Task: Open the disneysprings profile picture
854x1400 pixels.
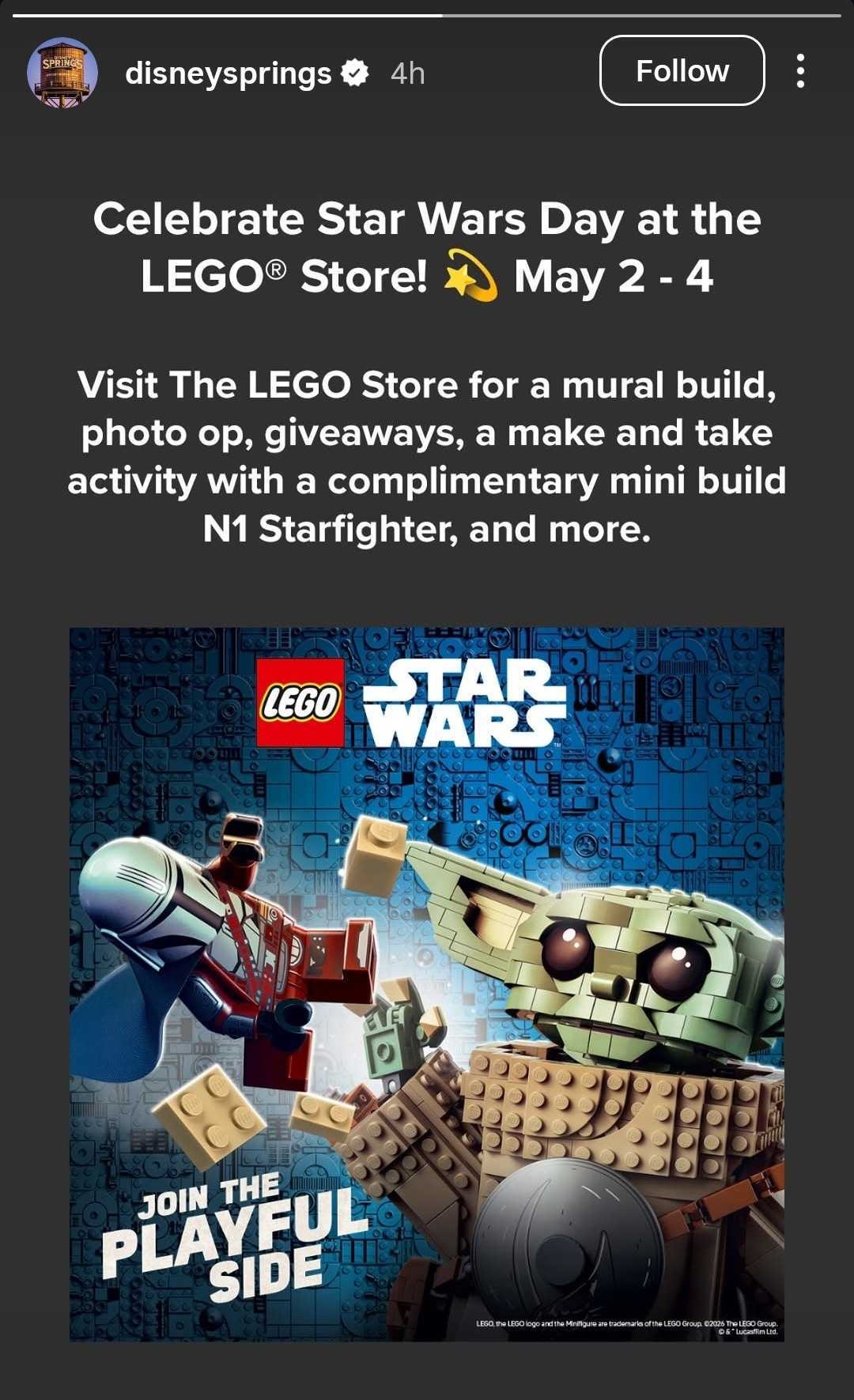Action: tap(62, 73)
